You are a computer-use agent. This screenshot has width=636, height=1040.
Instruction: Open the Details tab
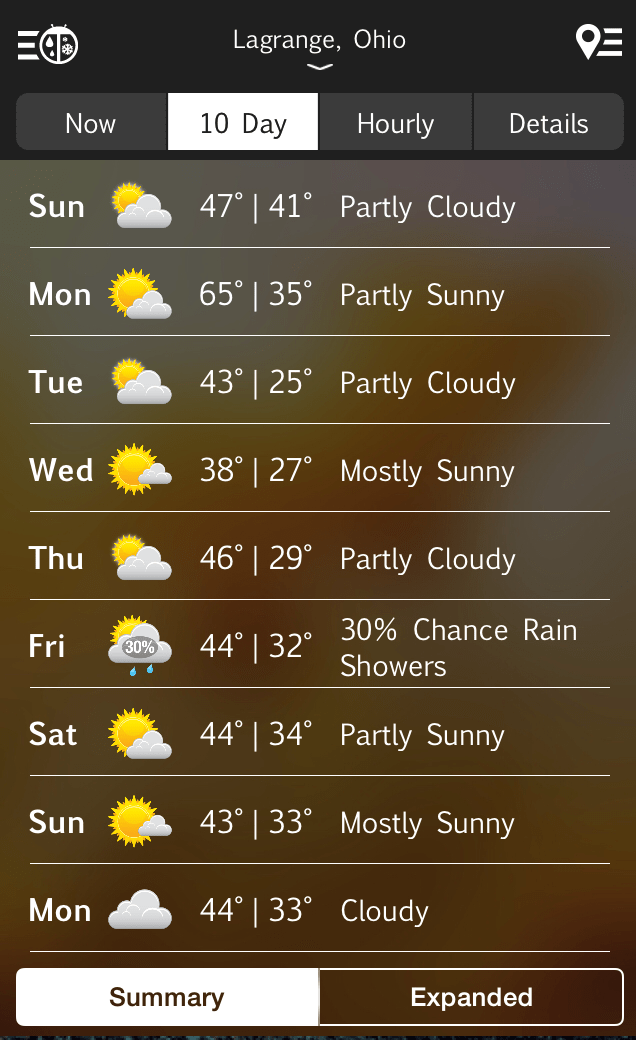[548, 123]
